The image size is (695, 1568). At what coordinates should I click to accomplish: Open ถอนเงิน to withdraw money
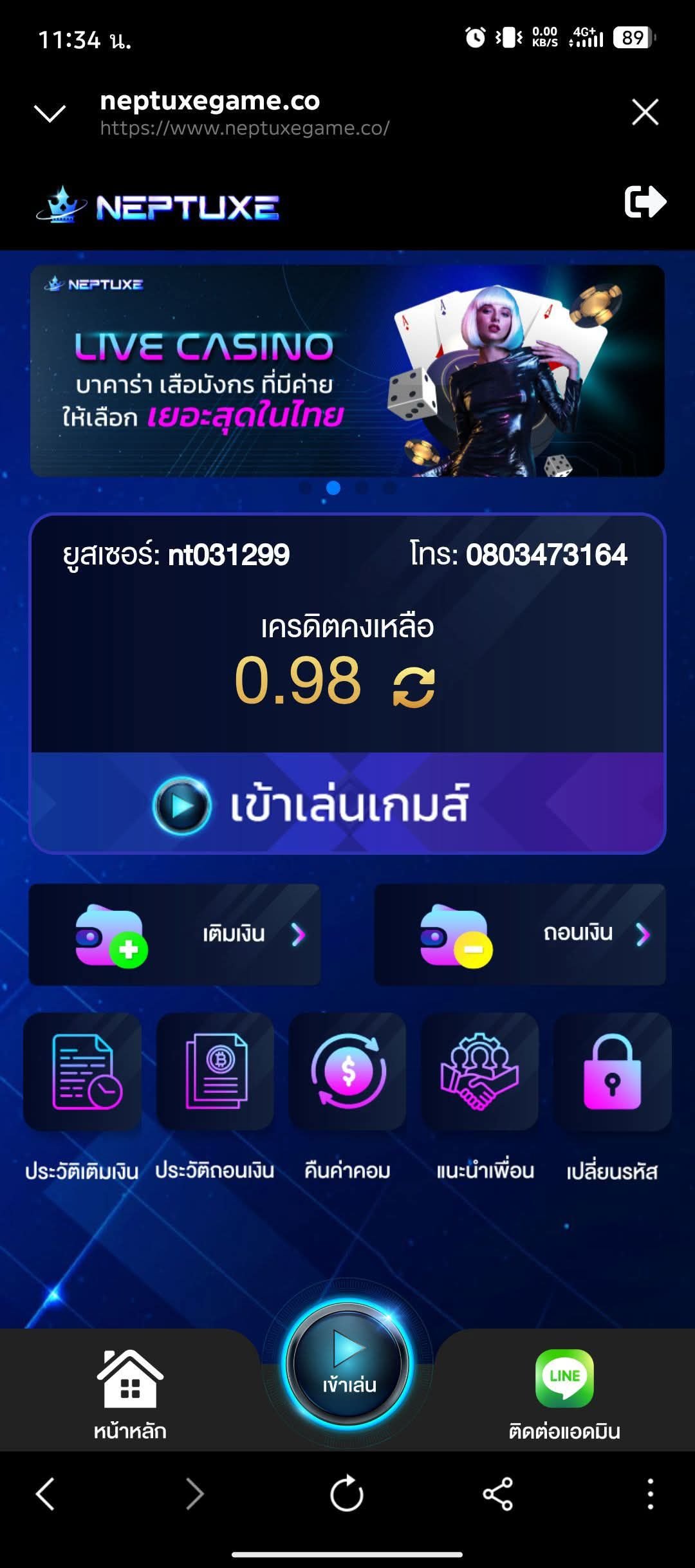(520, 934)
